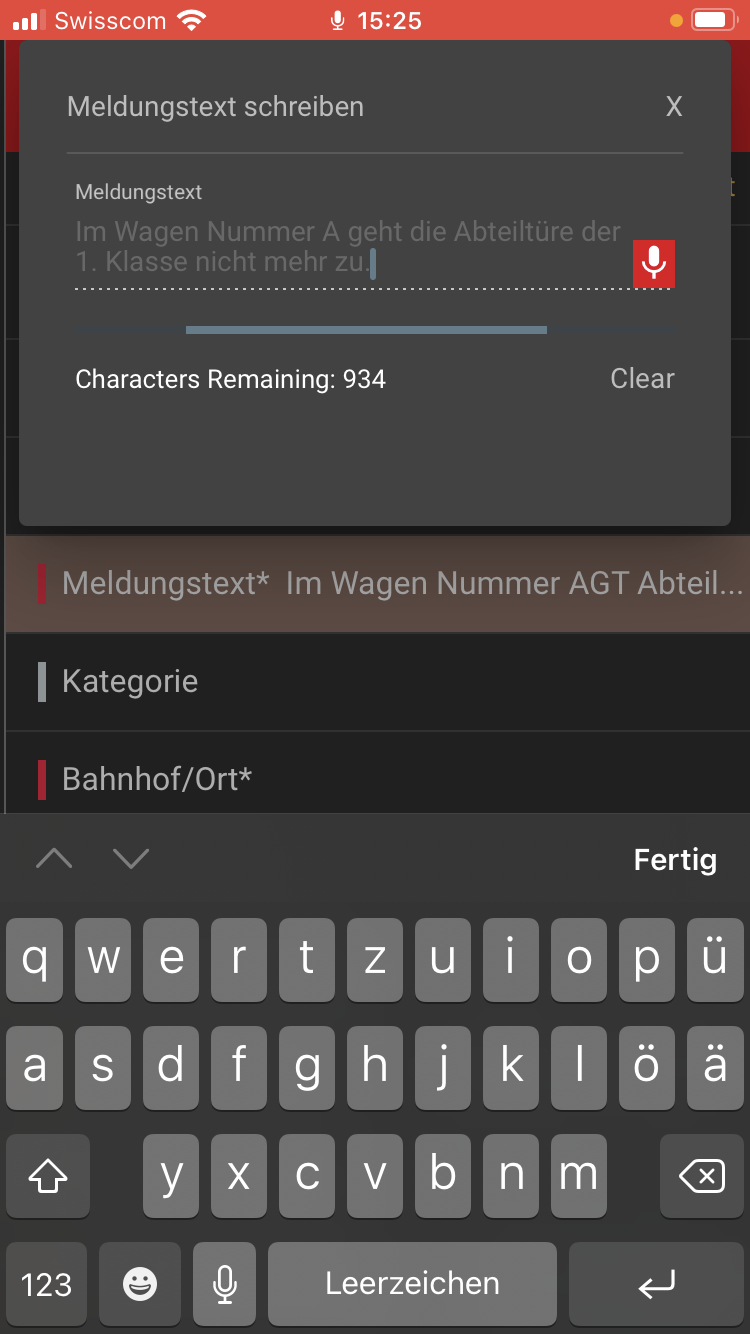
Task: Jump to next field with down arrow
Action: (x=131, y=859)
